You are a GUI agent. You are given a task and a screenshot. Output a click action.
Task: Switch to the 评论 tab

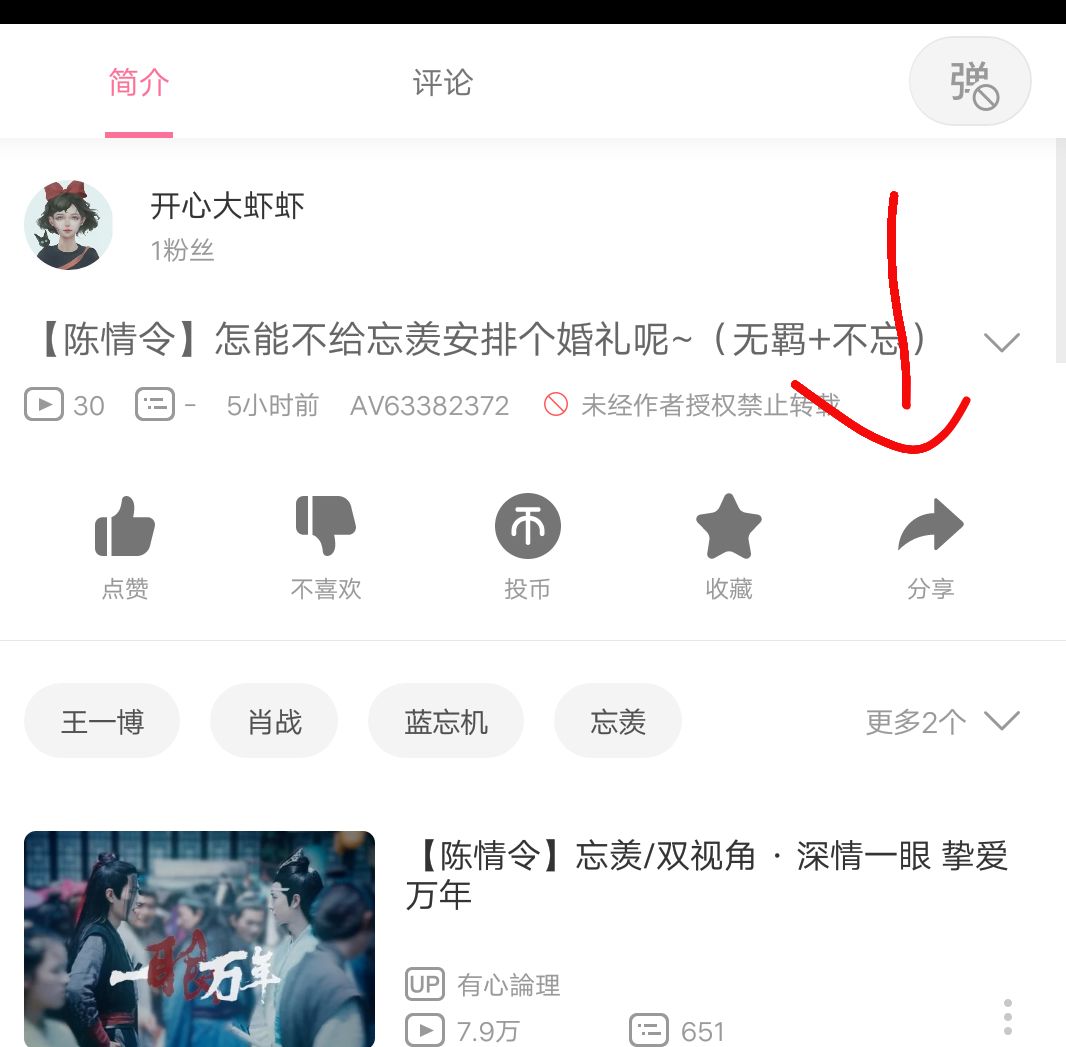pos(442,83)
